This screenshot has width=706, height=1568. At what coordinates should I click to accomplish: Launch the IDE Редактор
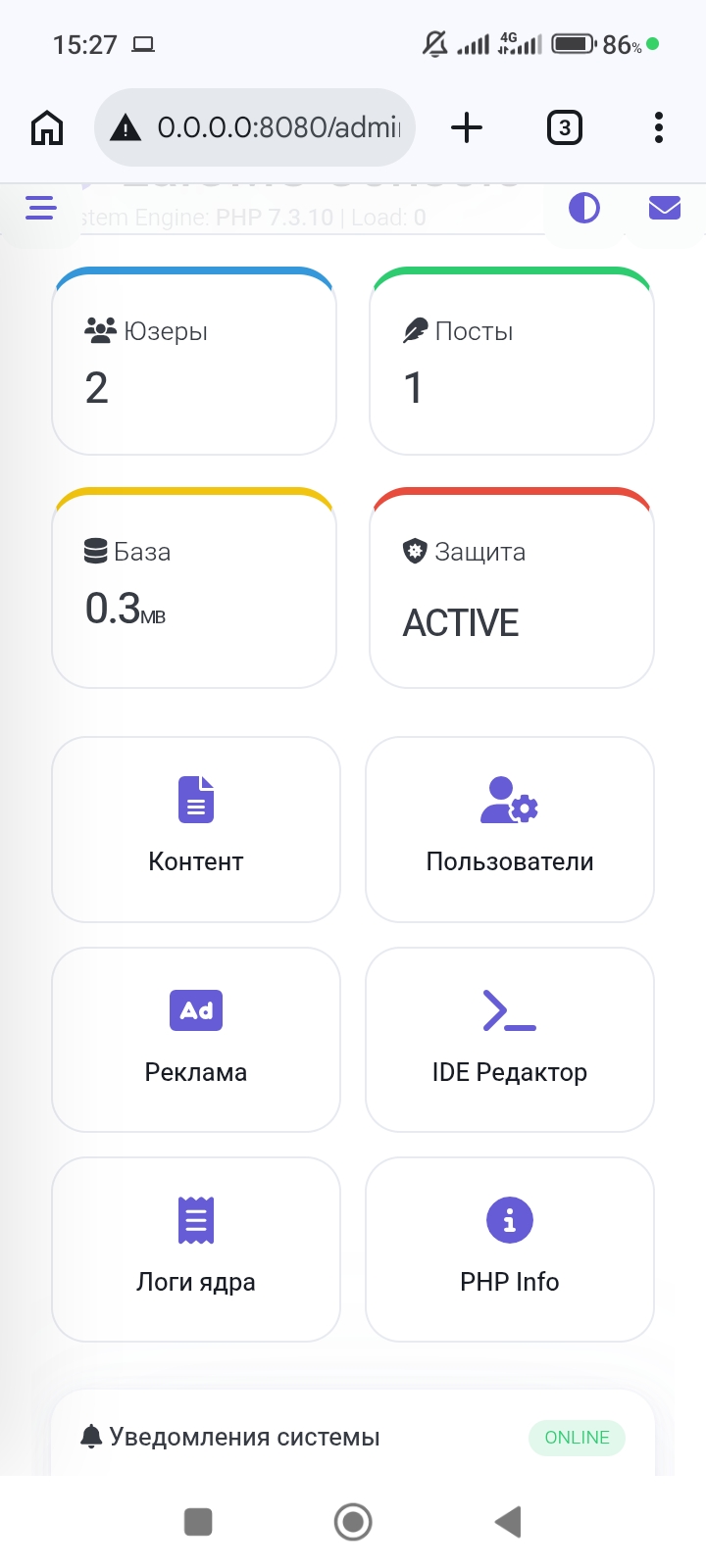[510, 1040]
